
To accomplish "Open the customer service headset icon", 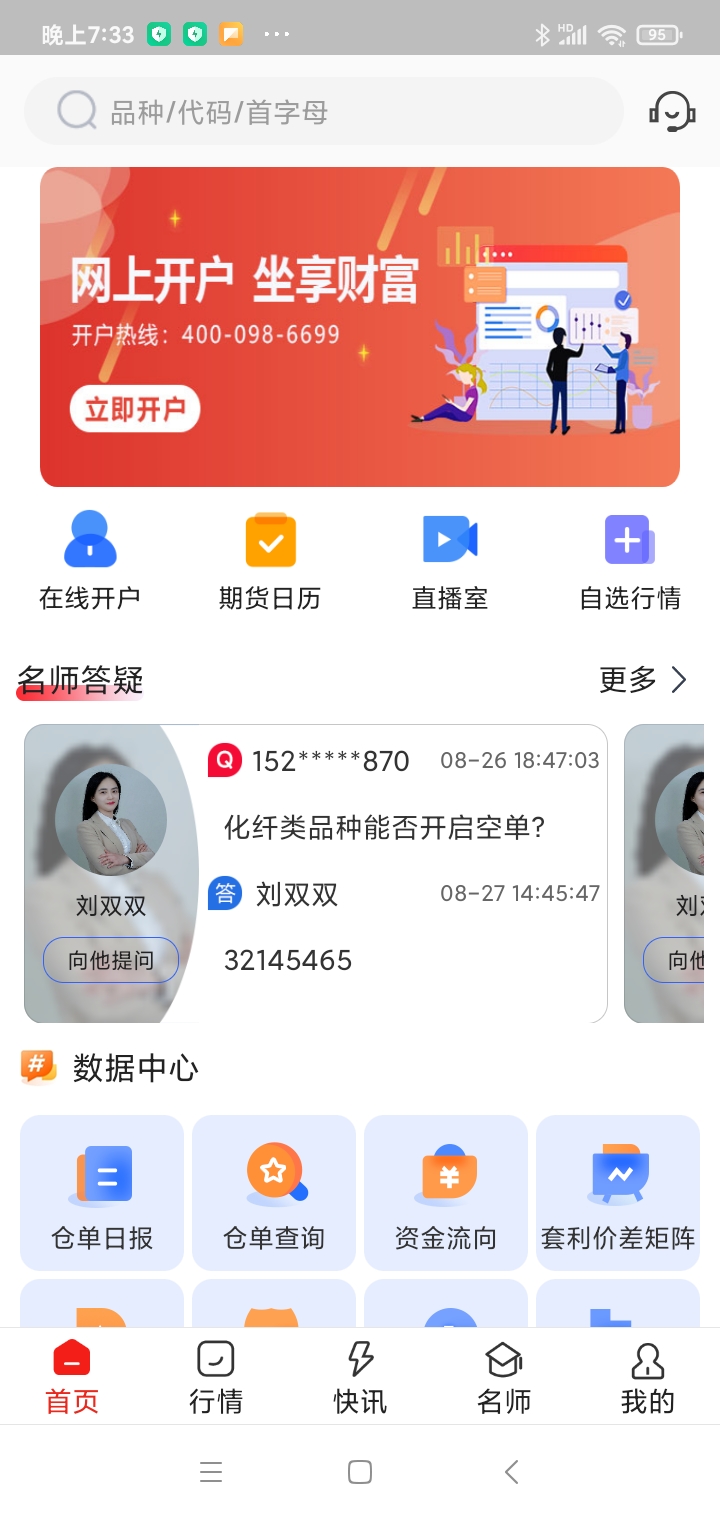I will (x=672, y=111).
